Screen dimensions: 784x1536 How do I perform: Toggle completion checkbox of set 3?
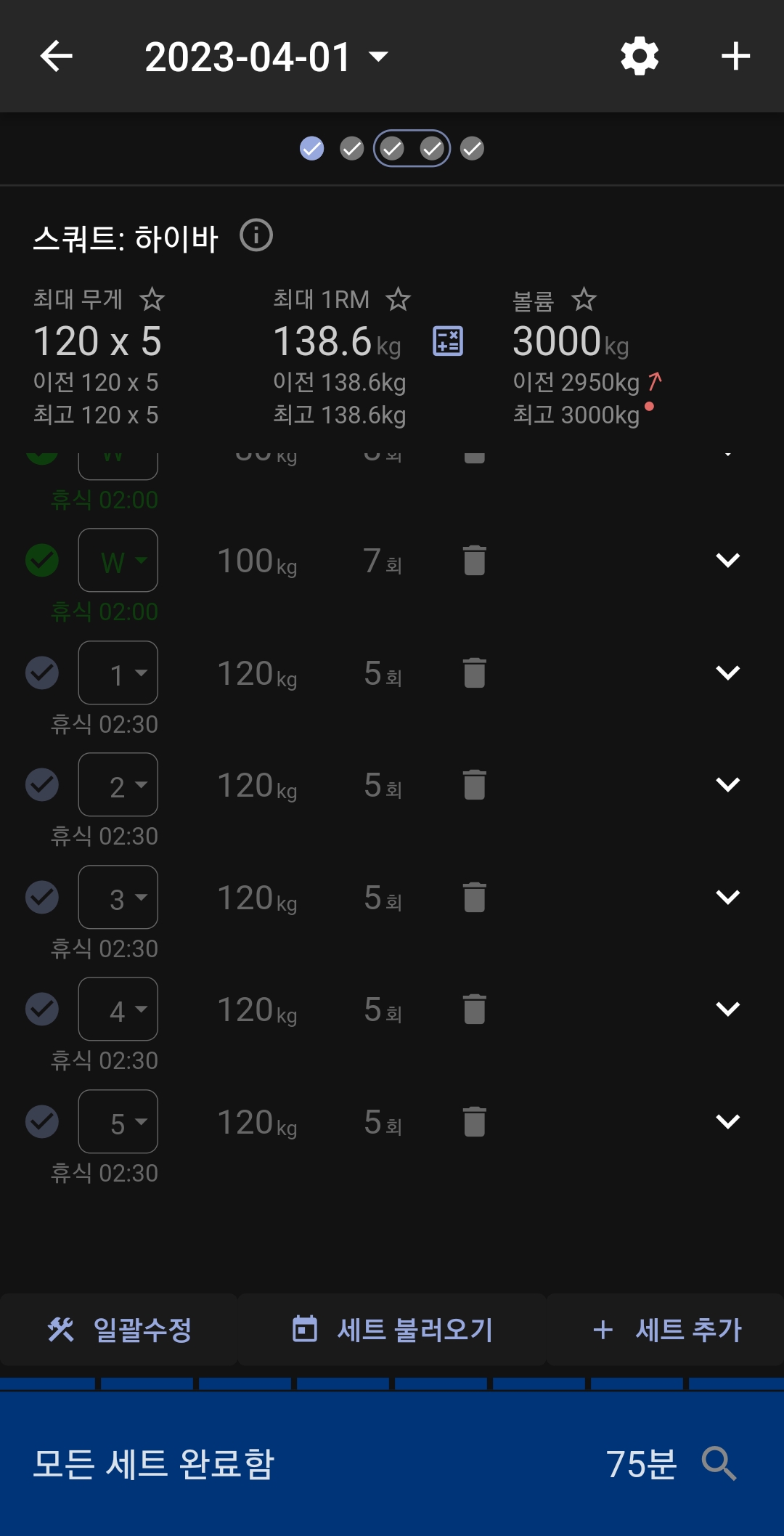[42, 898]
